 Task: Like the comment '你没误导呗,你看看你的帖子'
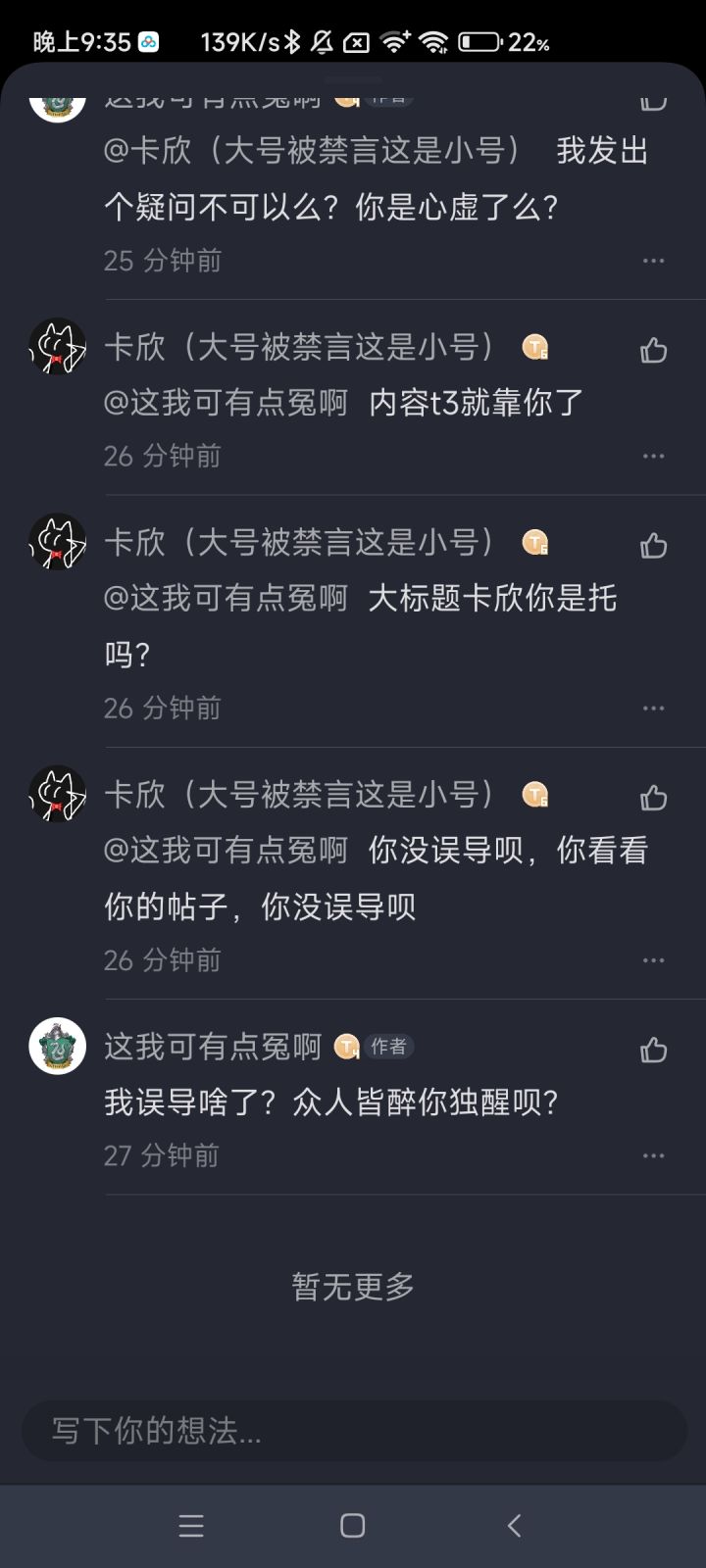[x=653, y=797]
